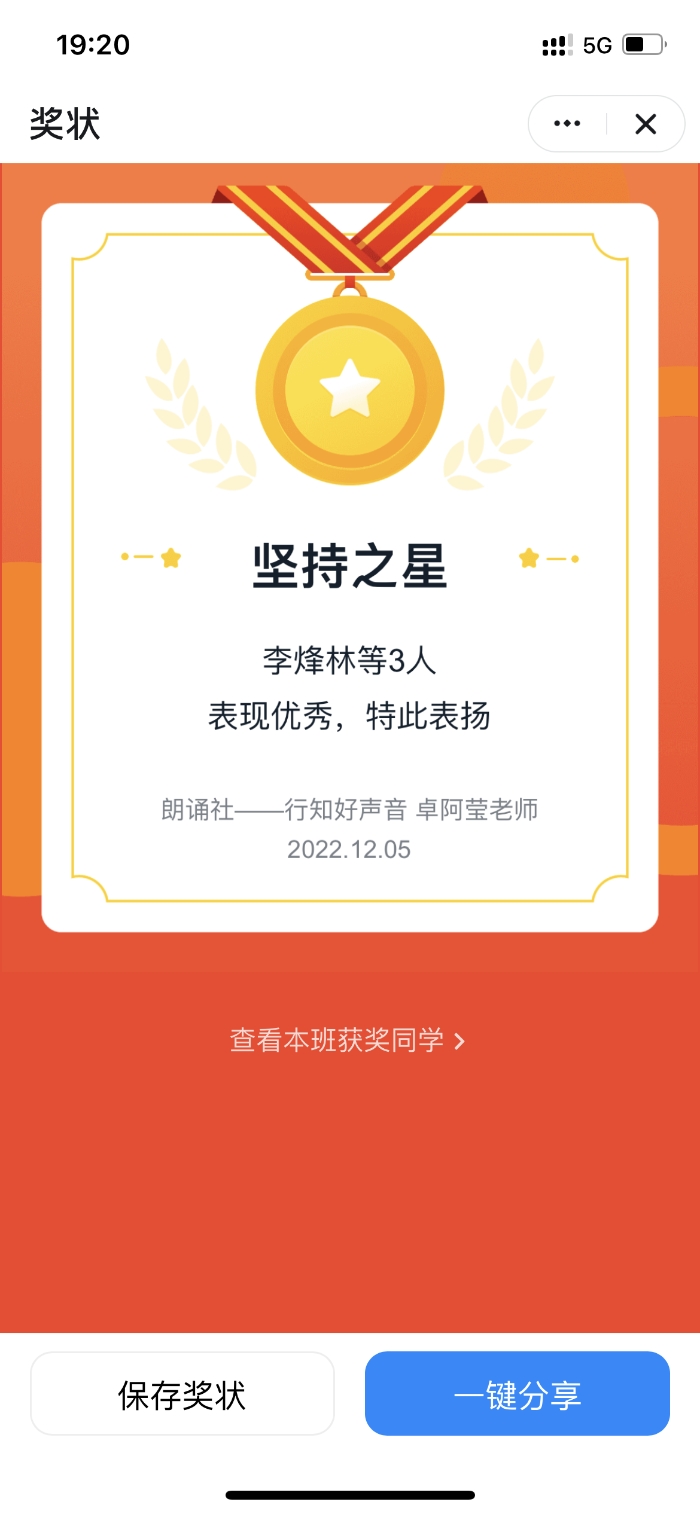Share the certificate with 一键分享

(x=517, y=1394)
